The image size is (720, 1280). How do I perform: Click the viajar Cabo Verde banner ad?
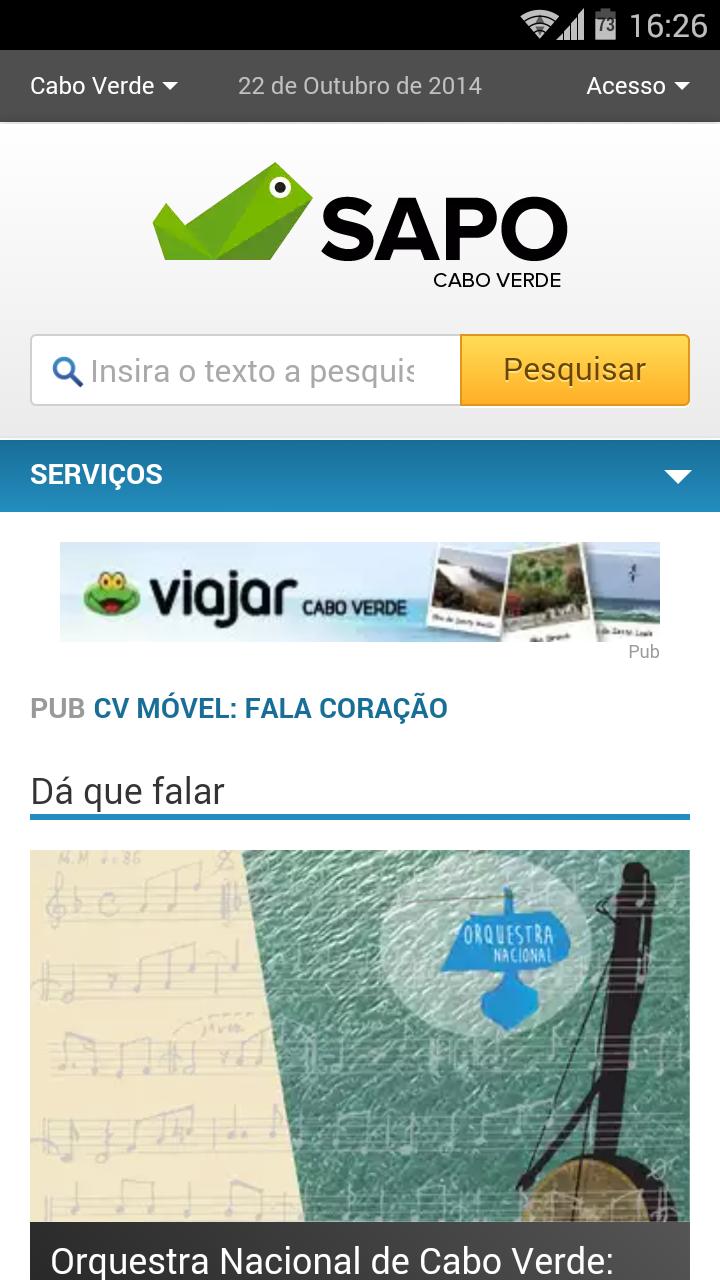[360, 592]
